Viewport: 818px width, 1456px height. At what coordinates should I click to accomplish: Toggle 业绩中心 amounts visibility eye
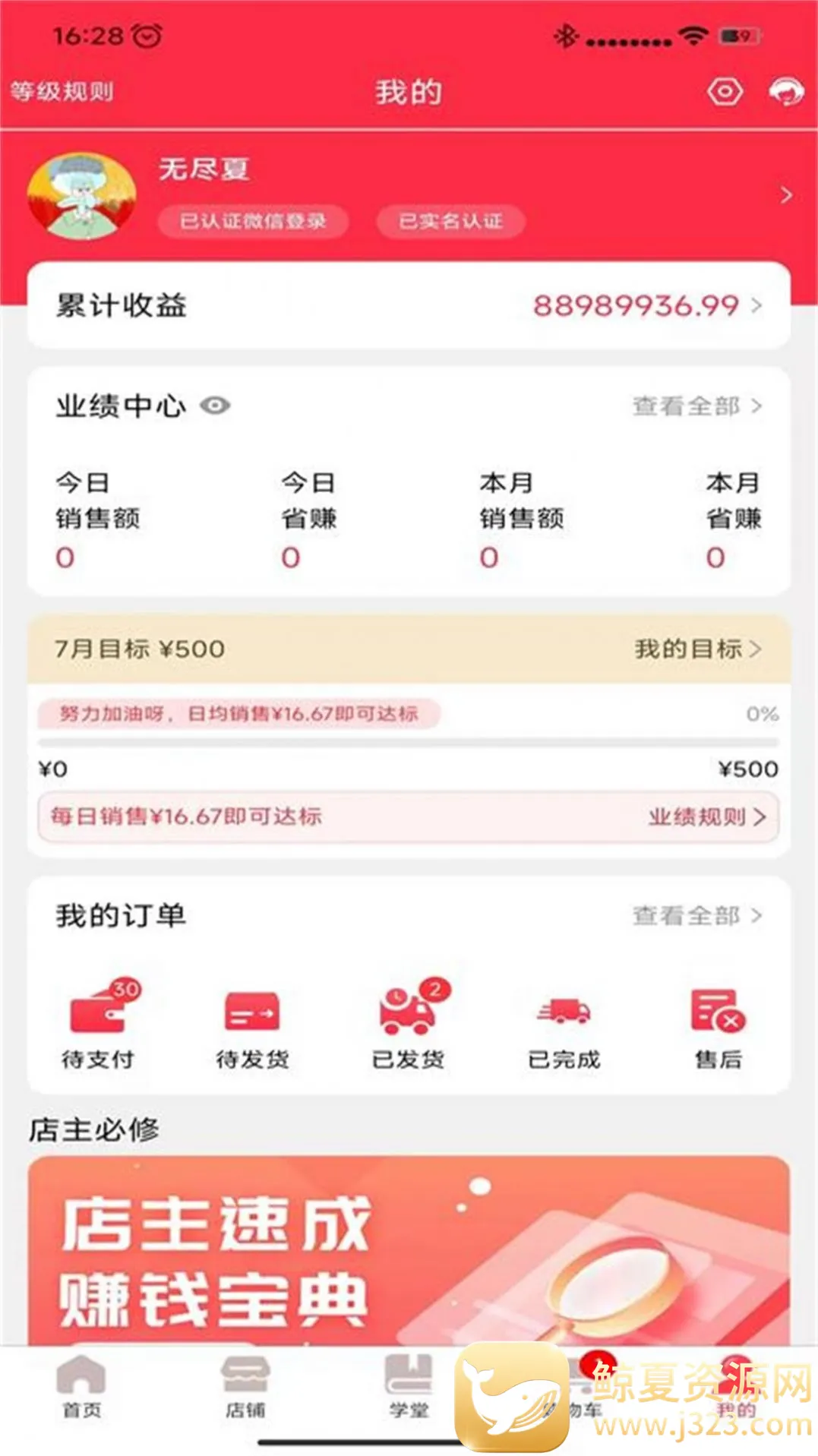coord(215,406)
